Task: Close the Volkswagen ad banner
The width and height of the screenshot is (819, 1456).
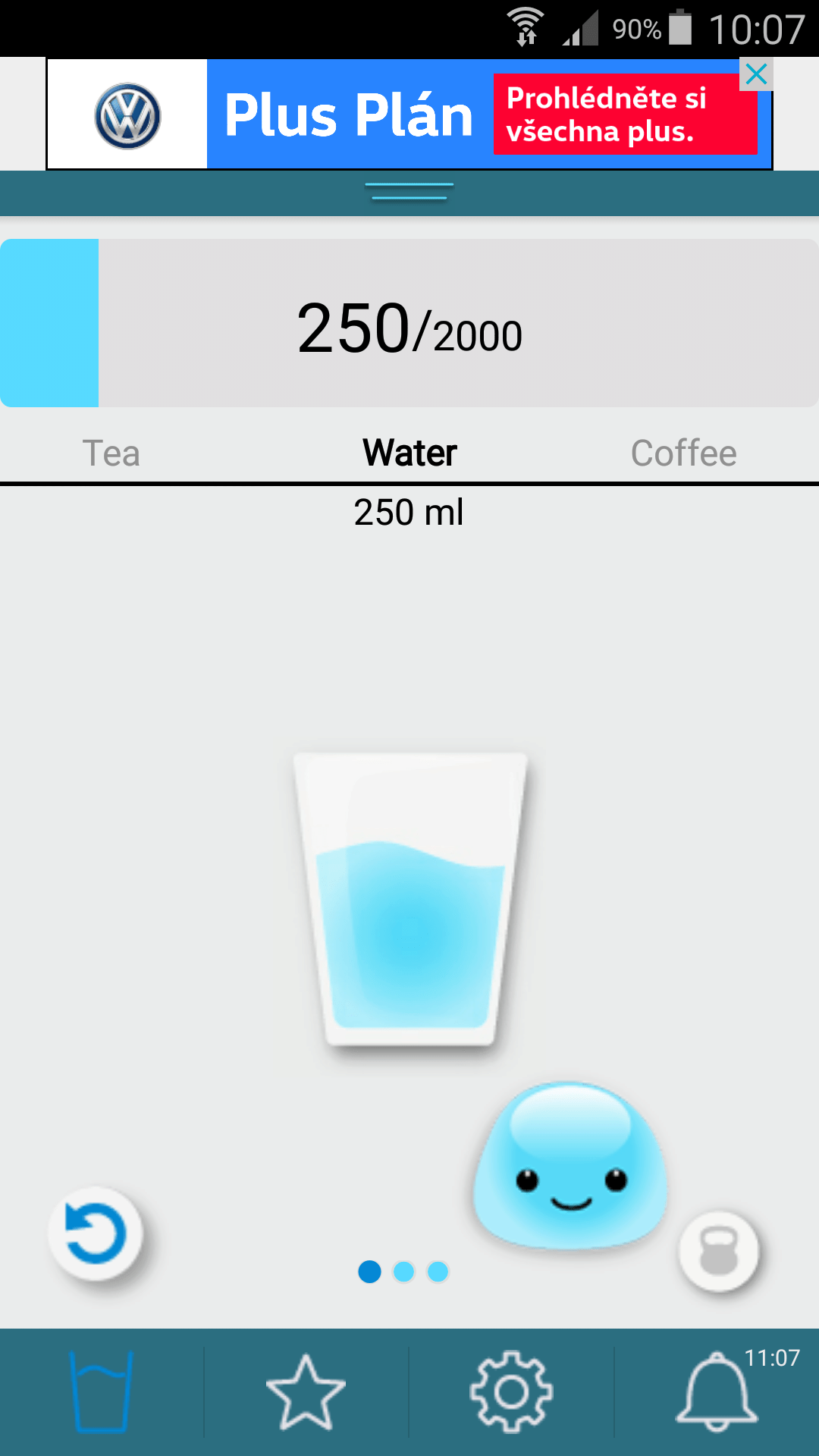Action: [756, 74]
